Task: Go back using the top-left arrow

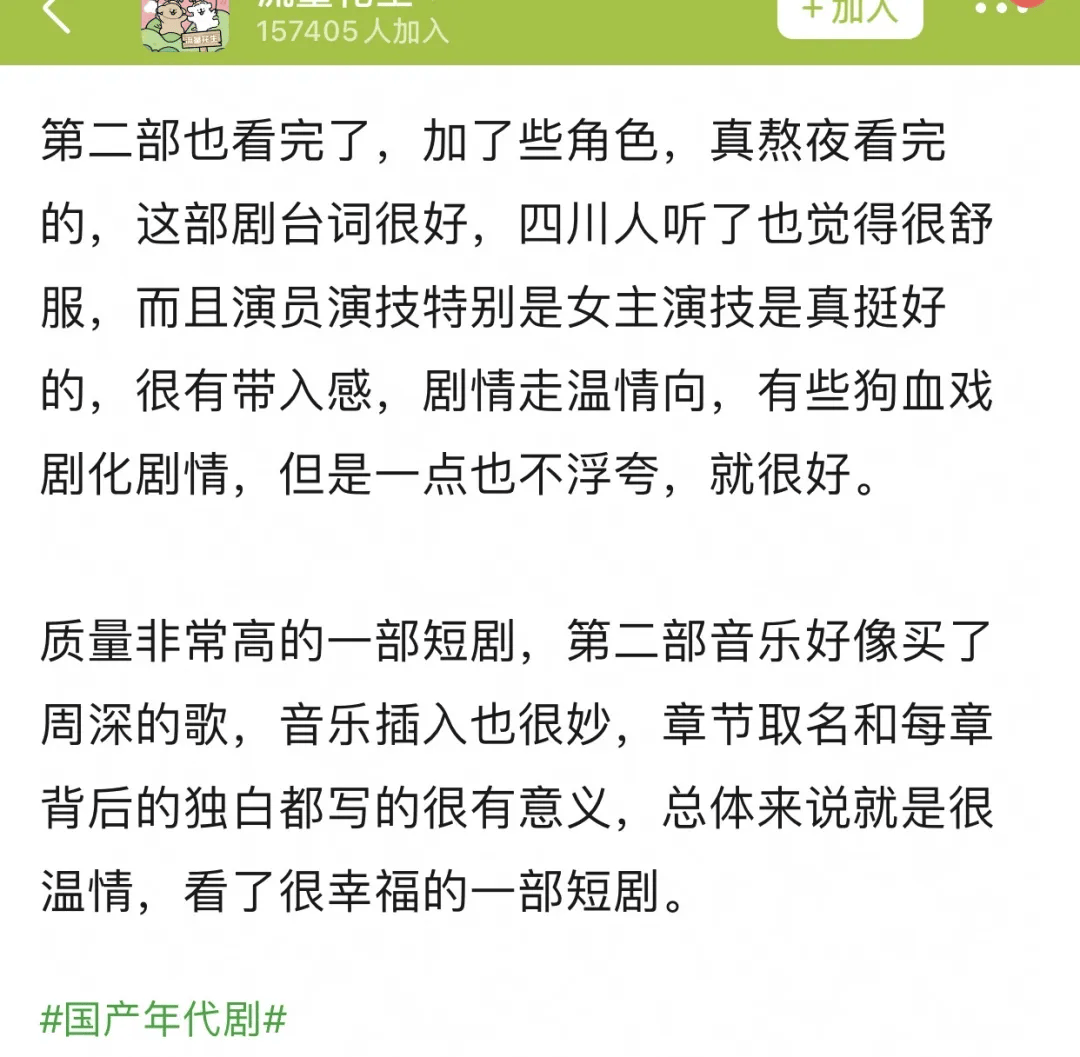Action: click(x=56, y=14)
